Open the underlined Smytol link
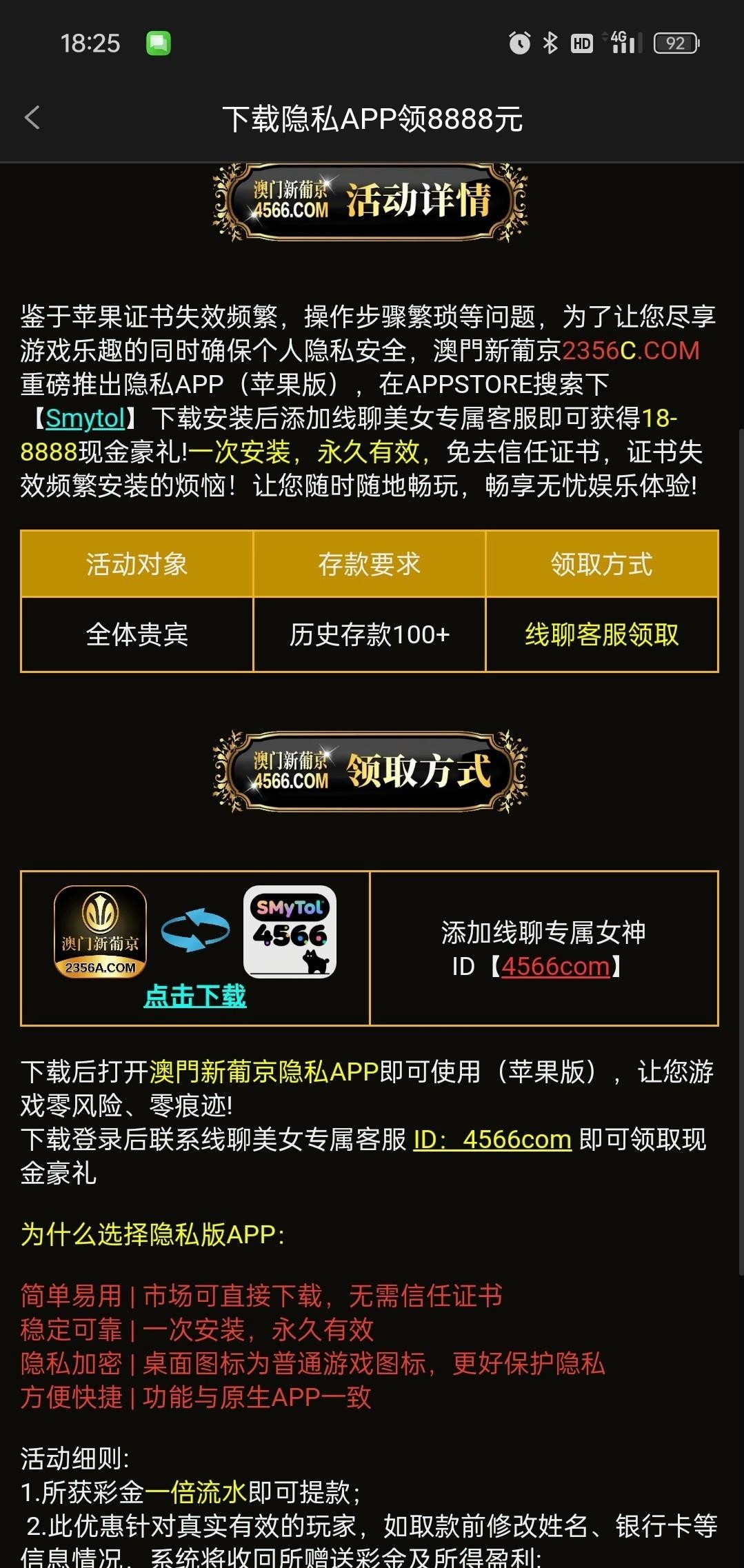This screenshot has height=1568, width=744. pyautogui.click(x=85, y=419)
